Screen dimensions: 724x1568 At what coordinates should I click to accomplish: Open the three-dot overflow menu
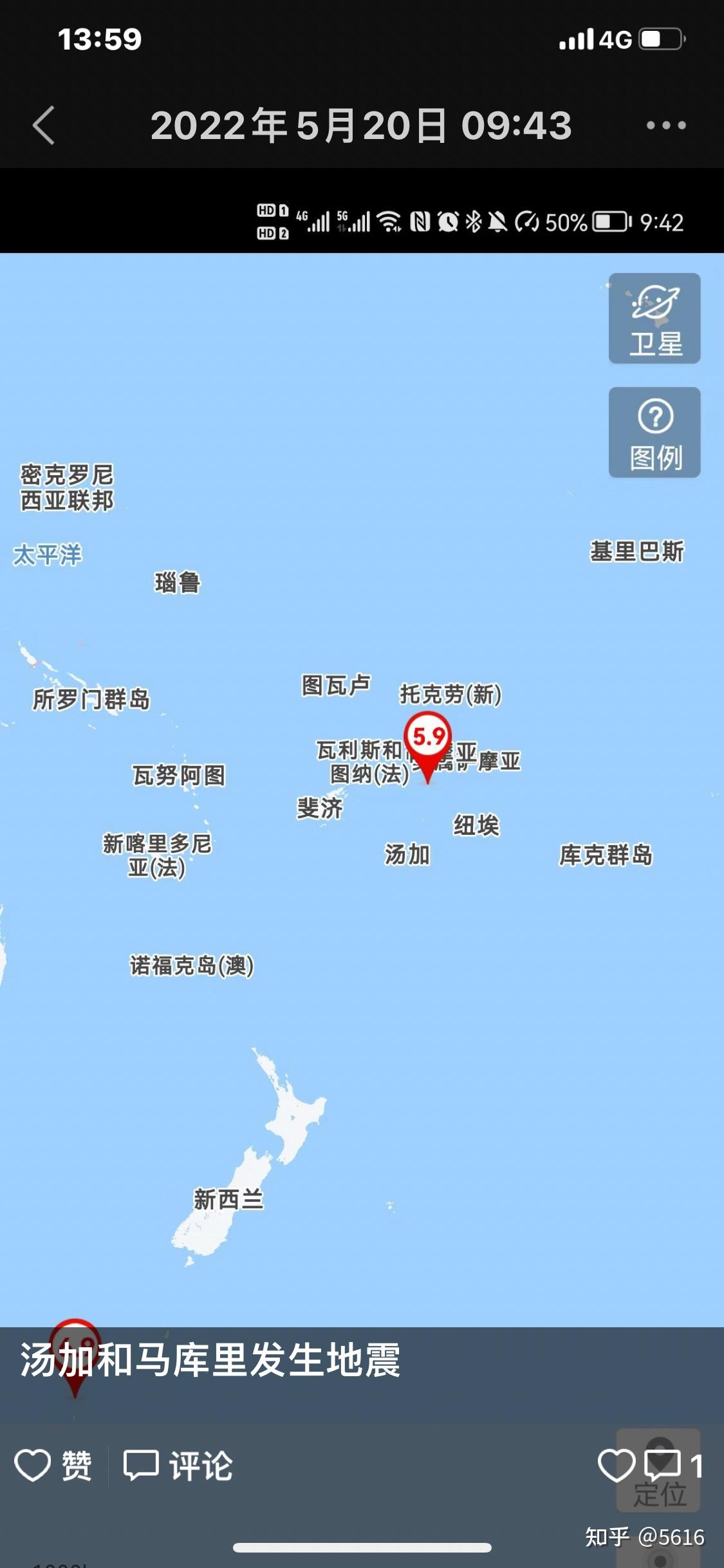[x=666, y=125]
